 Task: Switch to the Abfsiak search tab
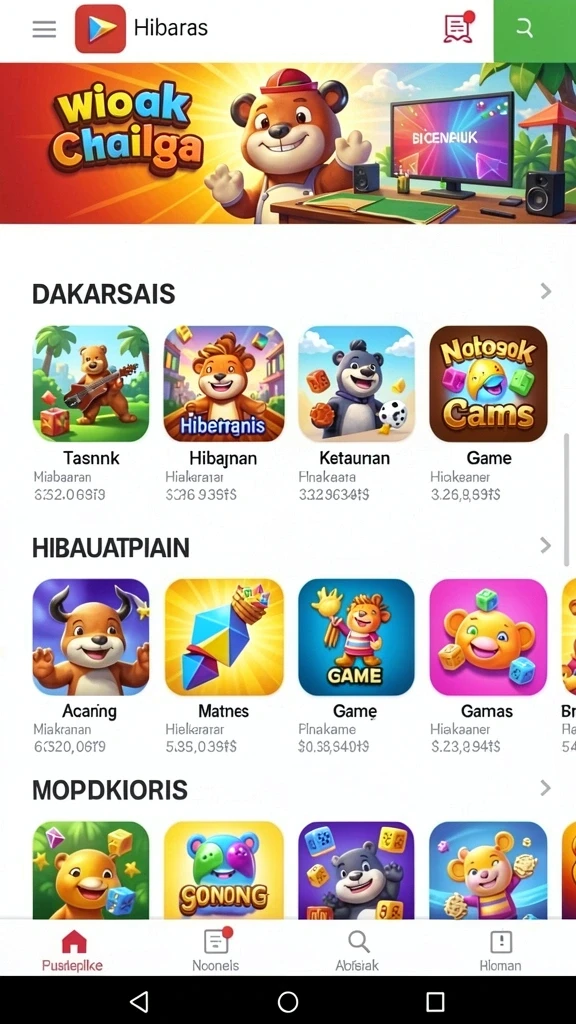tap(357, 951)
